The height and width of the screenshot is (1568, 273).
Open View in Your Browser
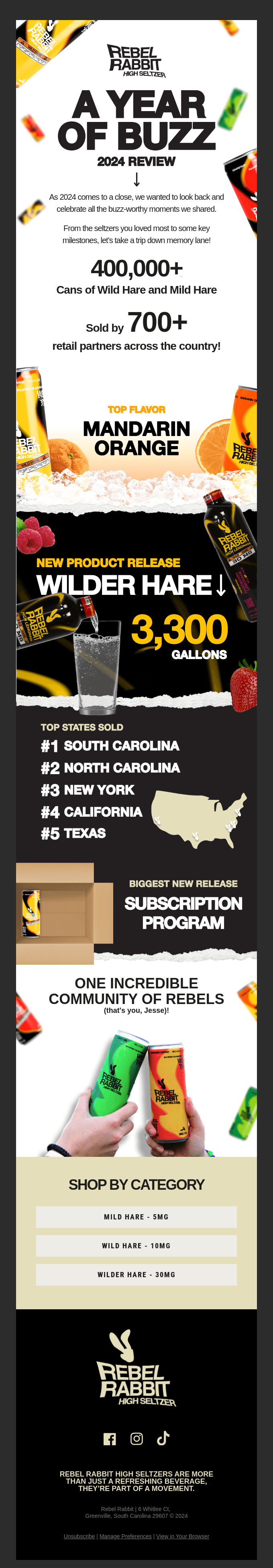182,1536
